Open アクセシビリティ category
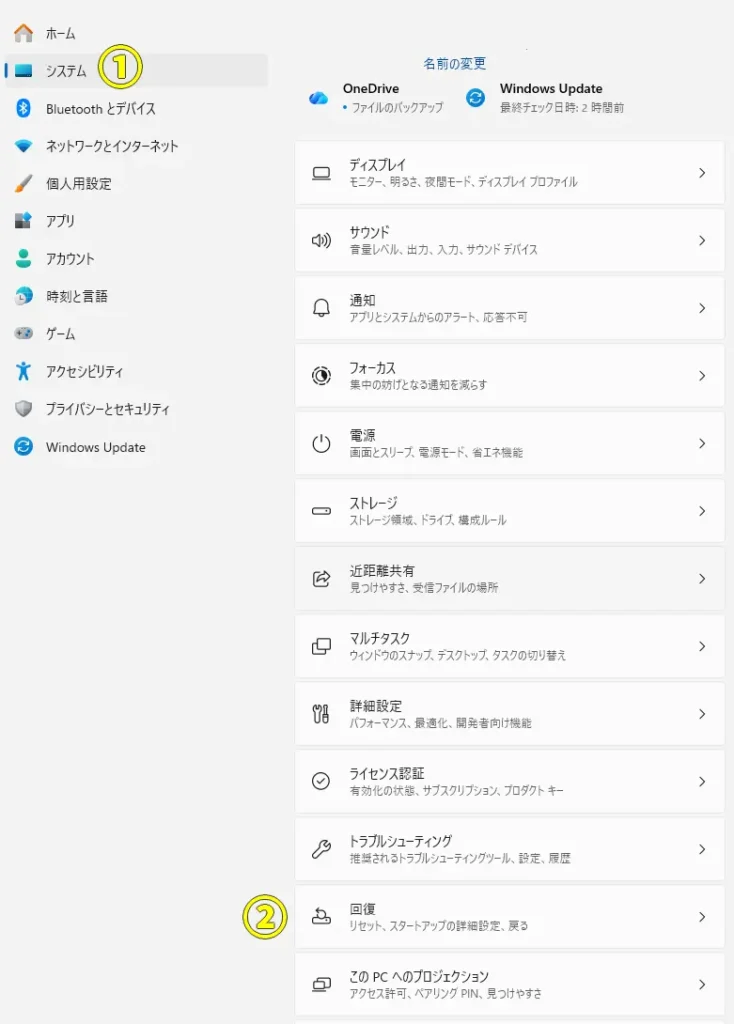734x1024 pixels. (x=84, y=371)
